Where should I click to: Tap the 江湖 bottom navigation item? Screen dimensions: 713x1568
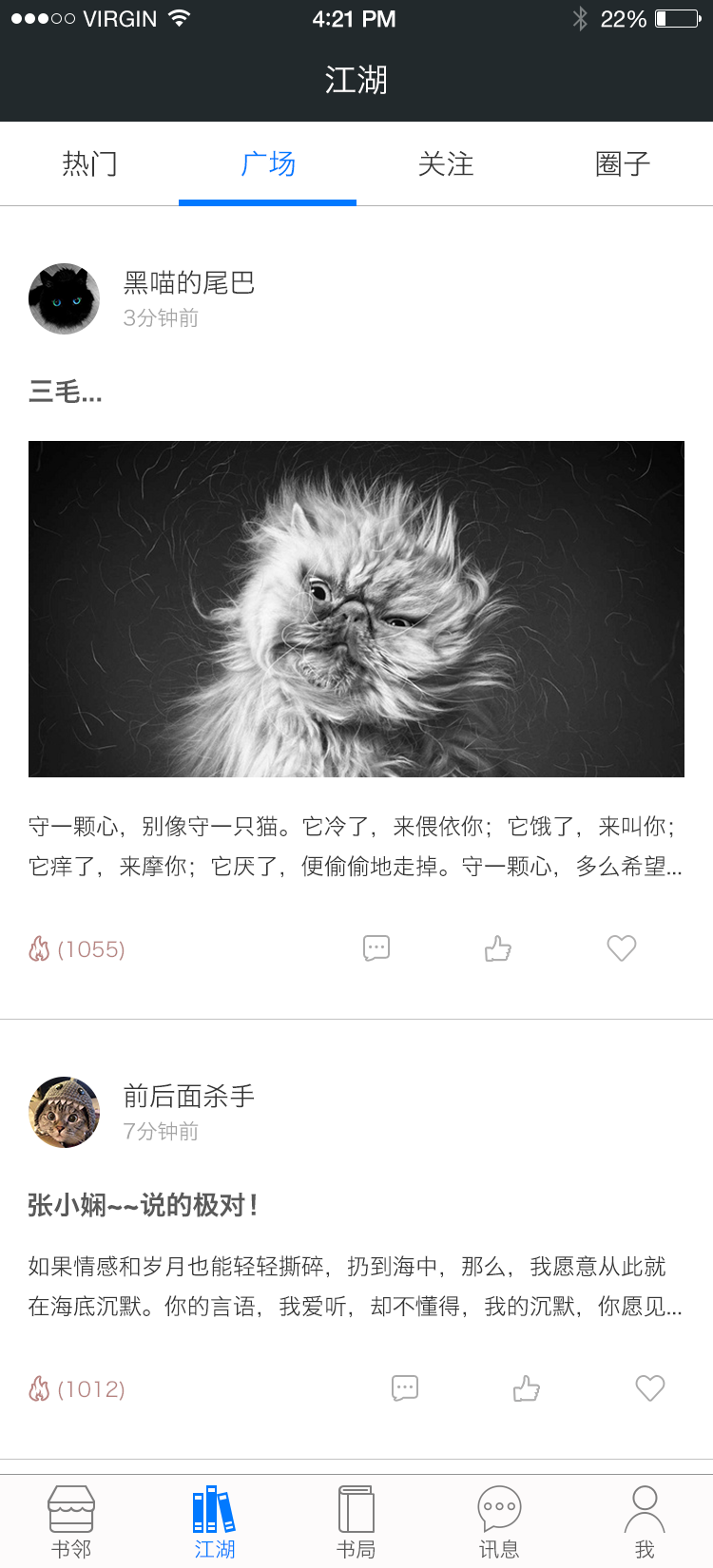click(214, 1520)
